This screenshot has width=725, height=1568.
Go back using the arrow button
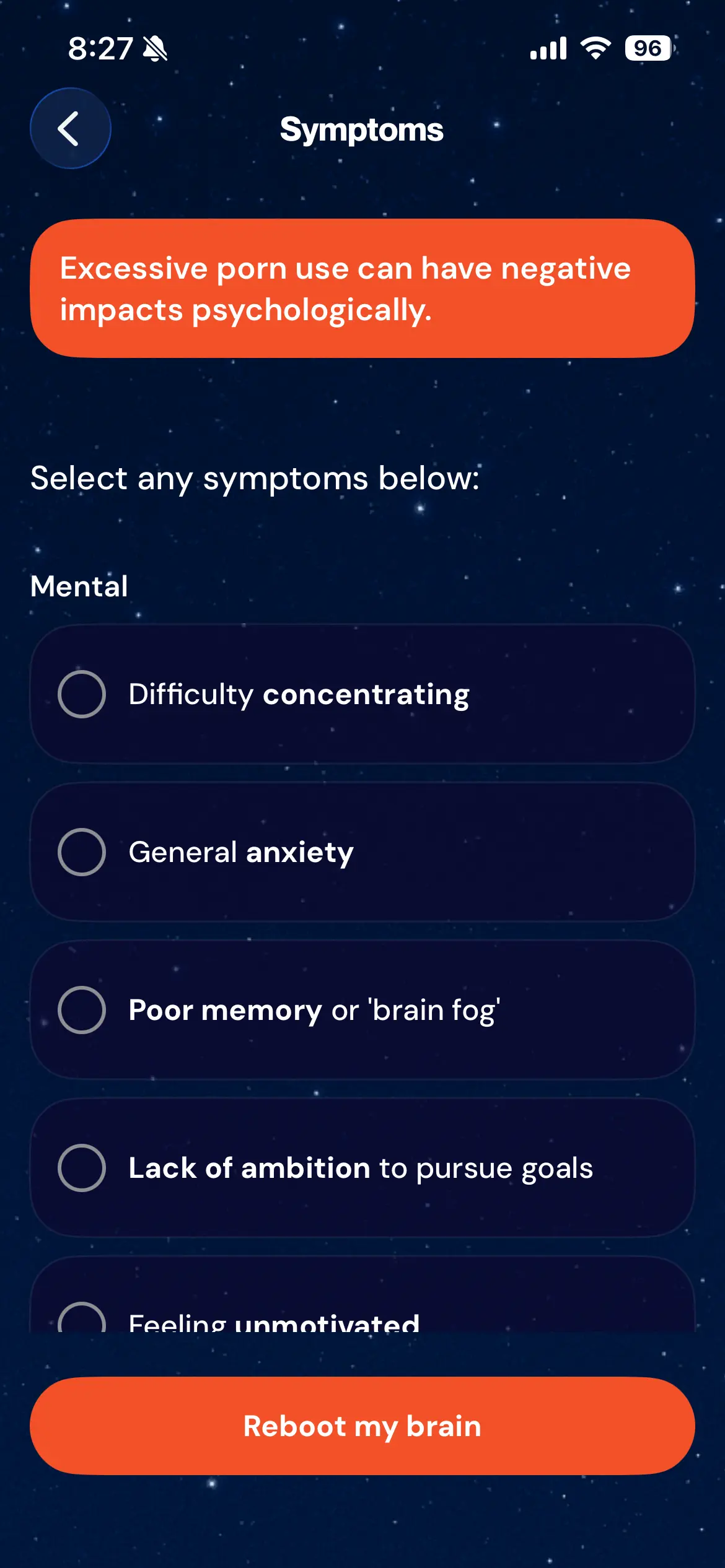[70, 128]
